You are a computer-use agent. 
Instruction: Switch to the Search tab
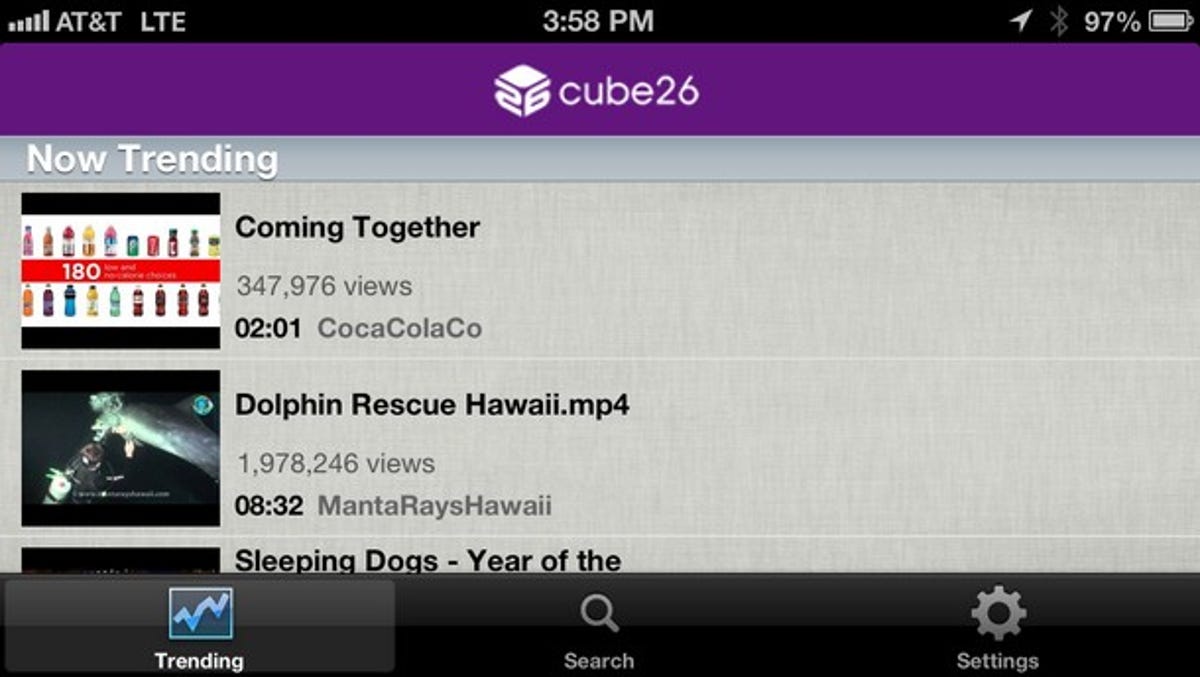598,627
